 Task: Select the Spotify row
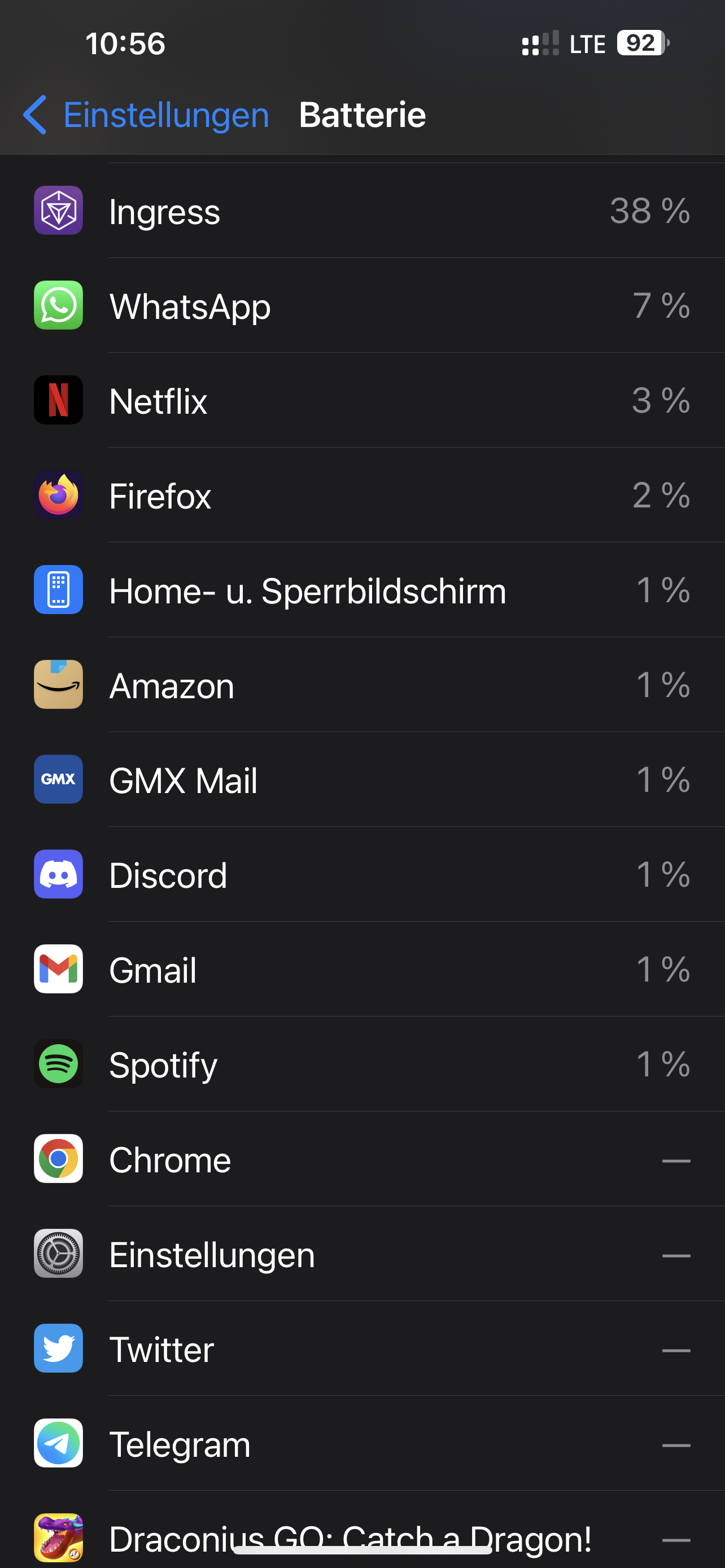pos(362,1065)
